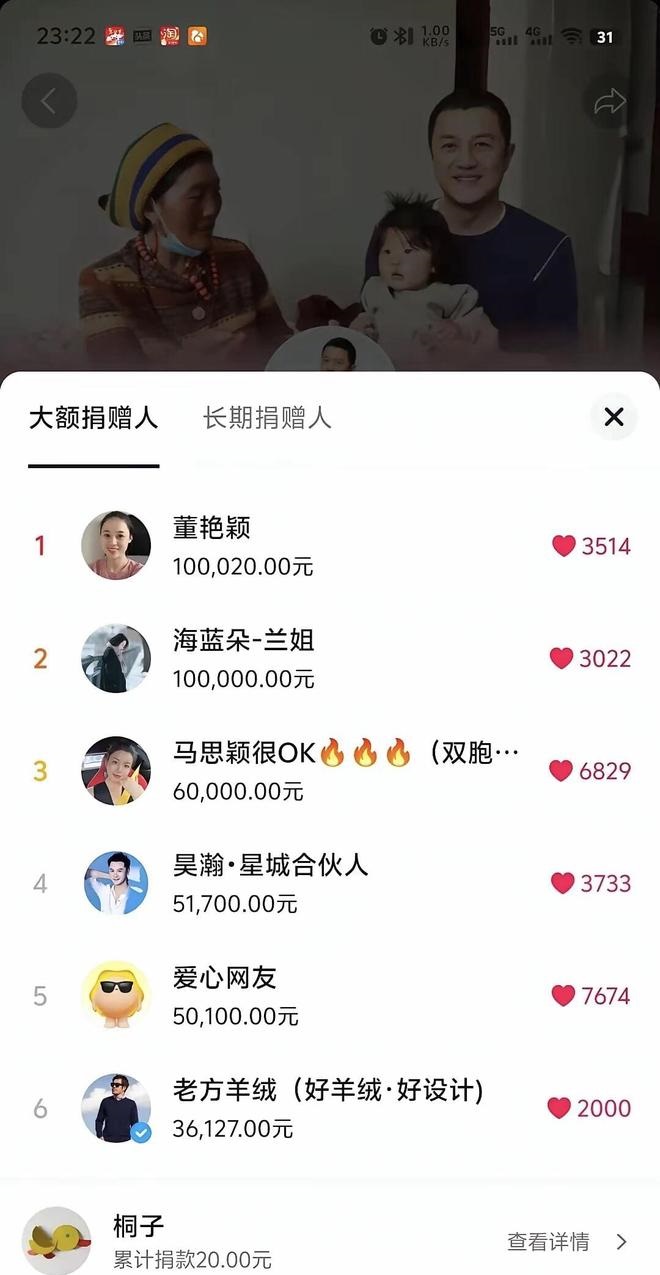
Task: Switch to the 长期捐赠人 tab
Action: (x=267, y=418)
